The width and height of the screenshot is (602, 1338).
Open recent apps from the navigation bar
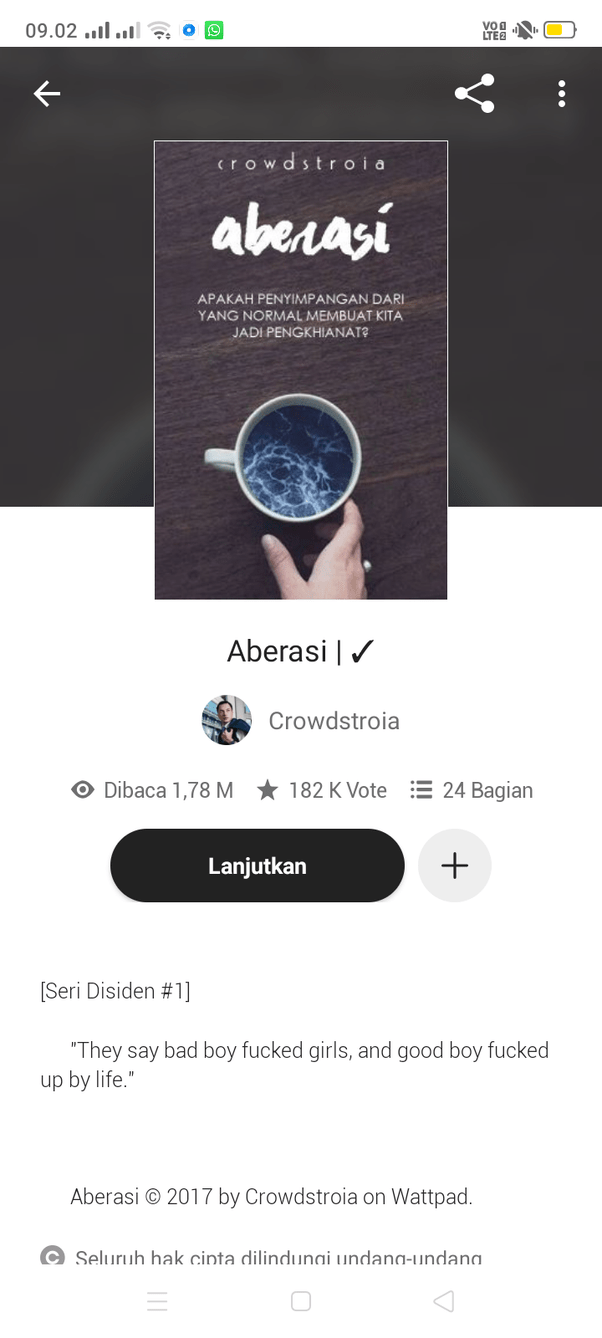(x=157, y=1301)
